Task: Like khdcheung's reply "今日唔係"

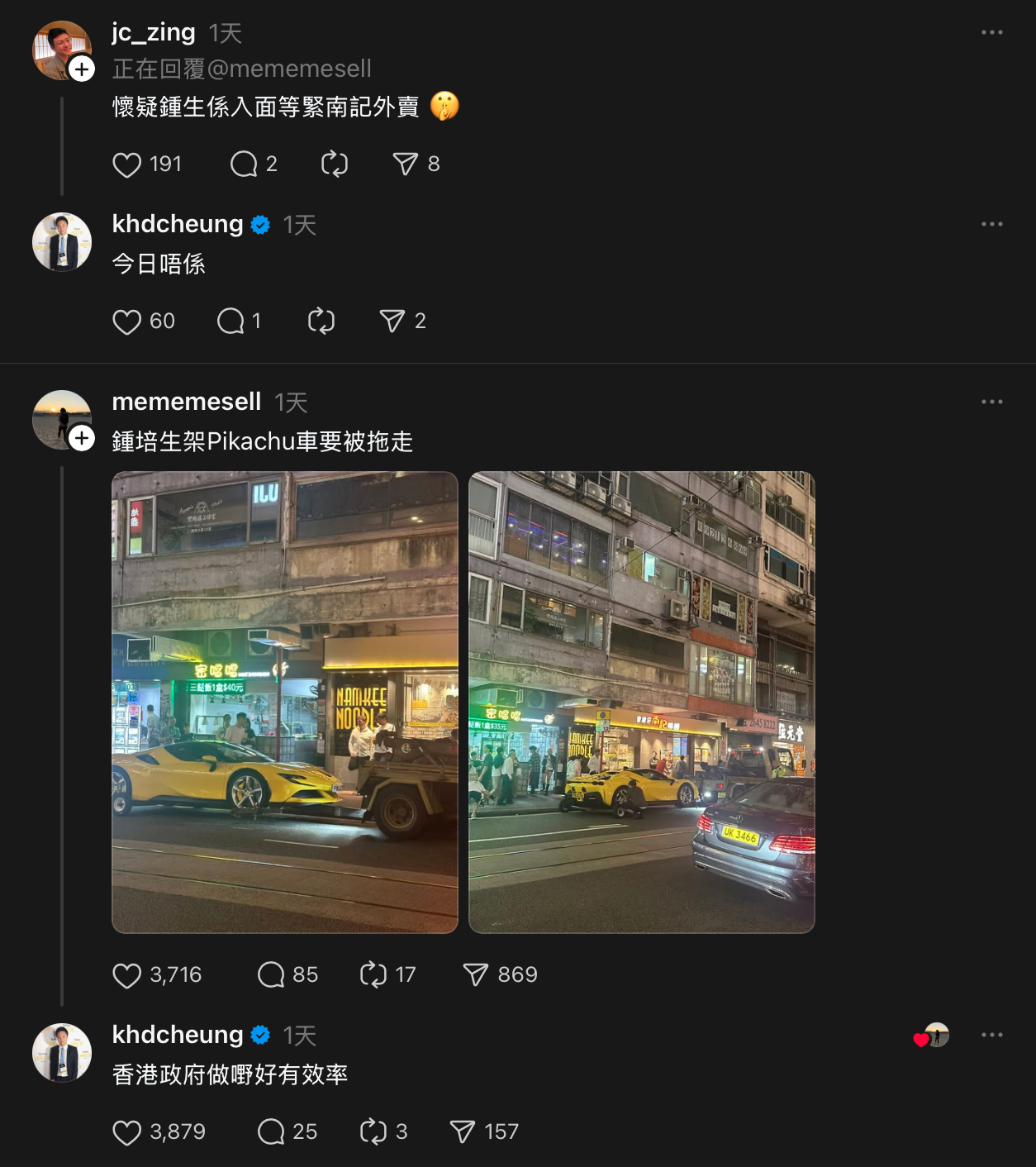Action: click(x=127, y=322)
